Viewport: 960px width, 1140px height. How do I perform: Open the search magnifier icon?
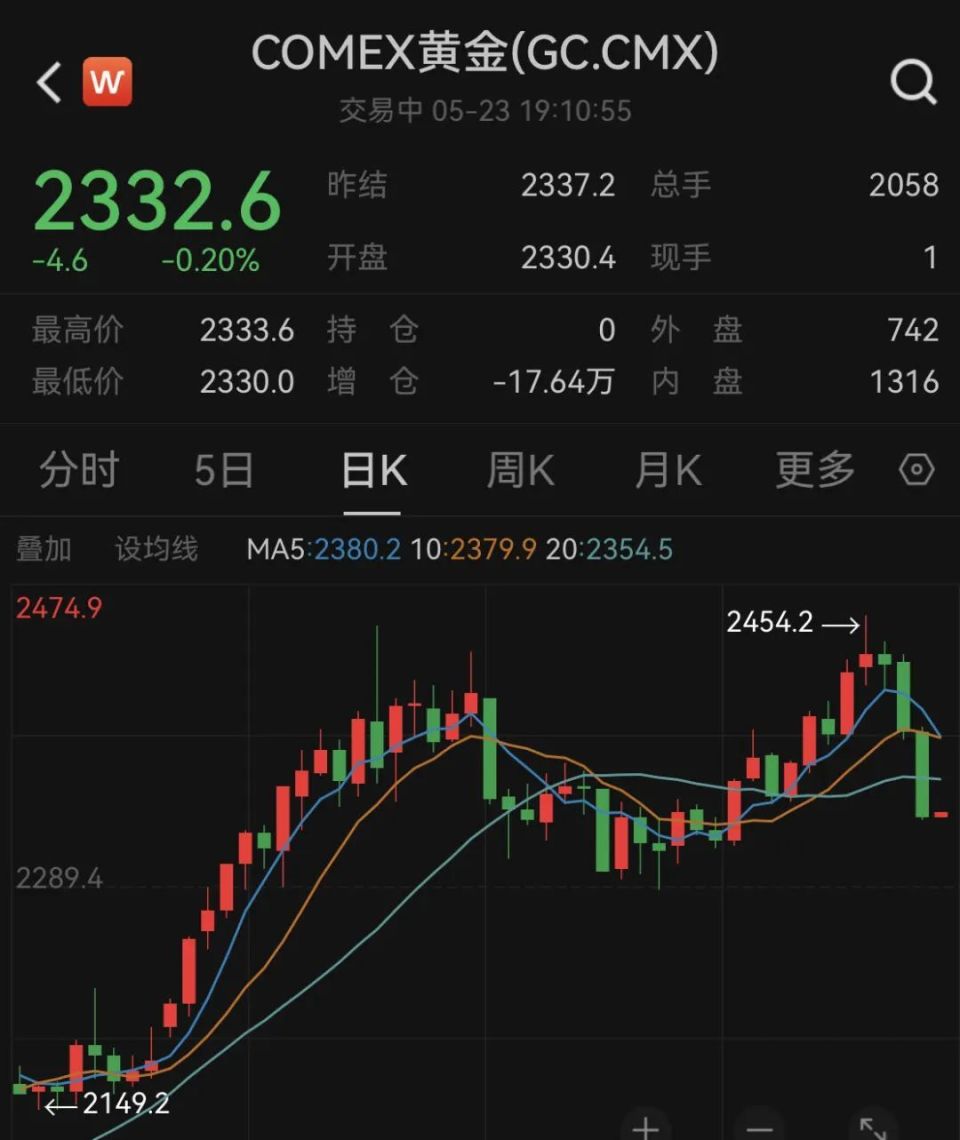913,84
